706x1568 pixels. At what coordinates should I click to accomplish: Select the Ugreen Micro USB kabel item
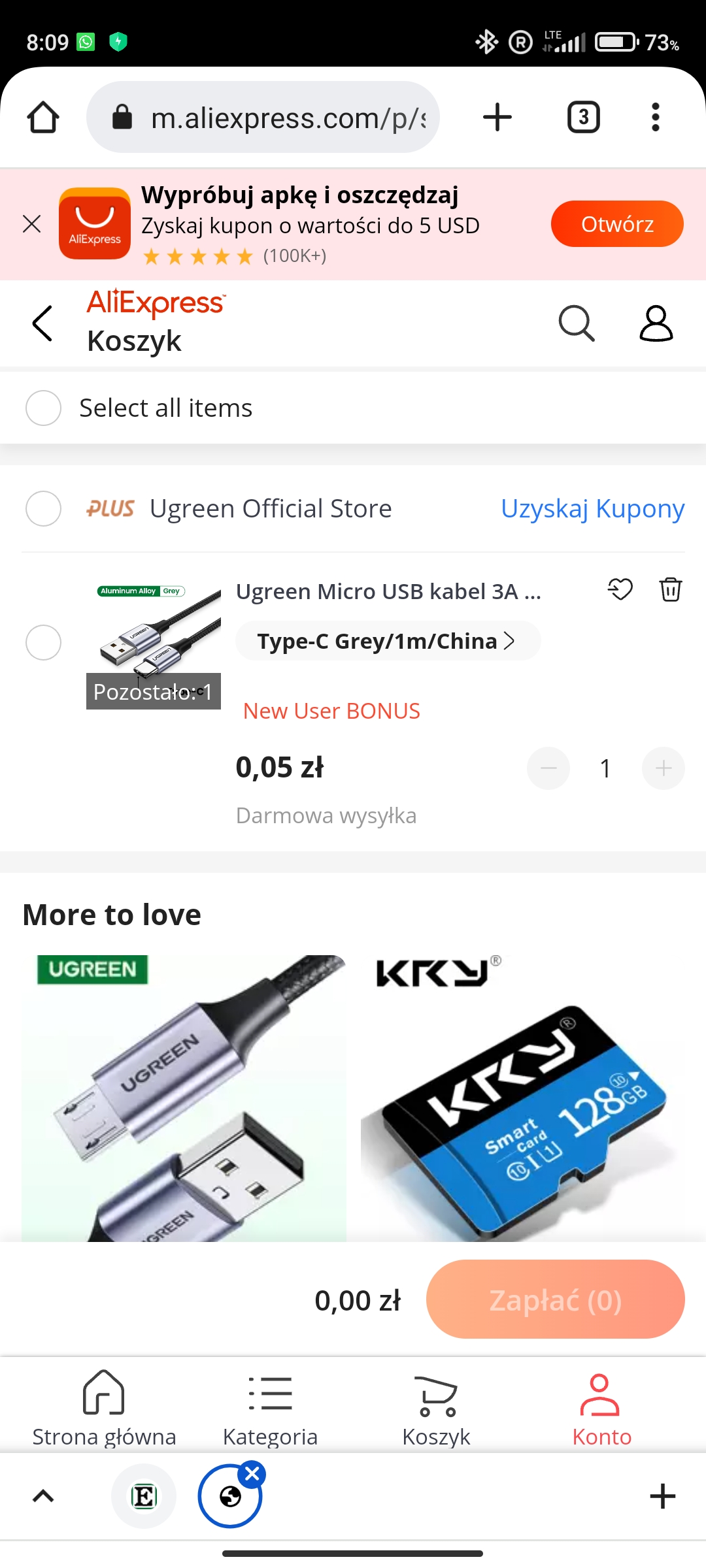click(x=43, y=642)
